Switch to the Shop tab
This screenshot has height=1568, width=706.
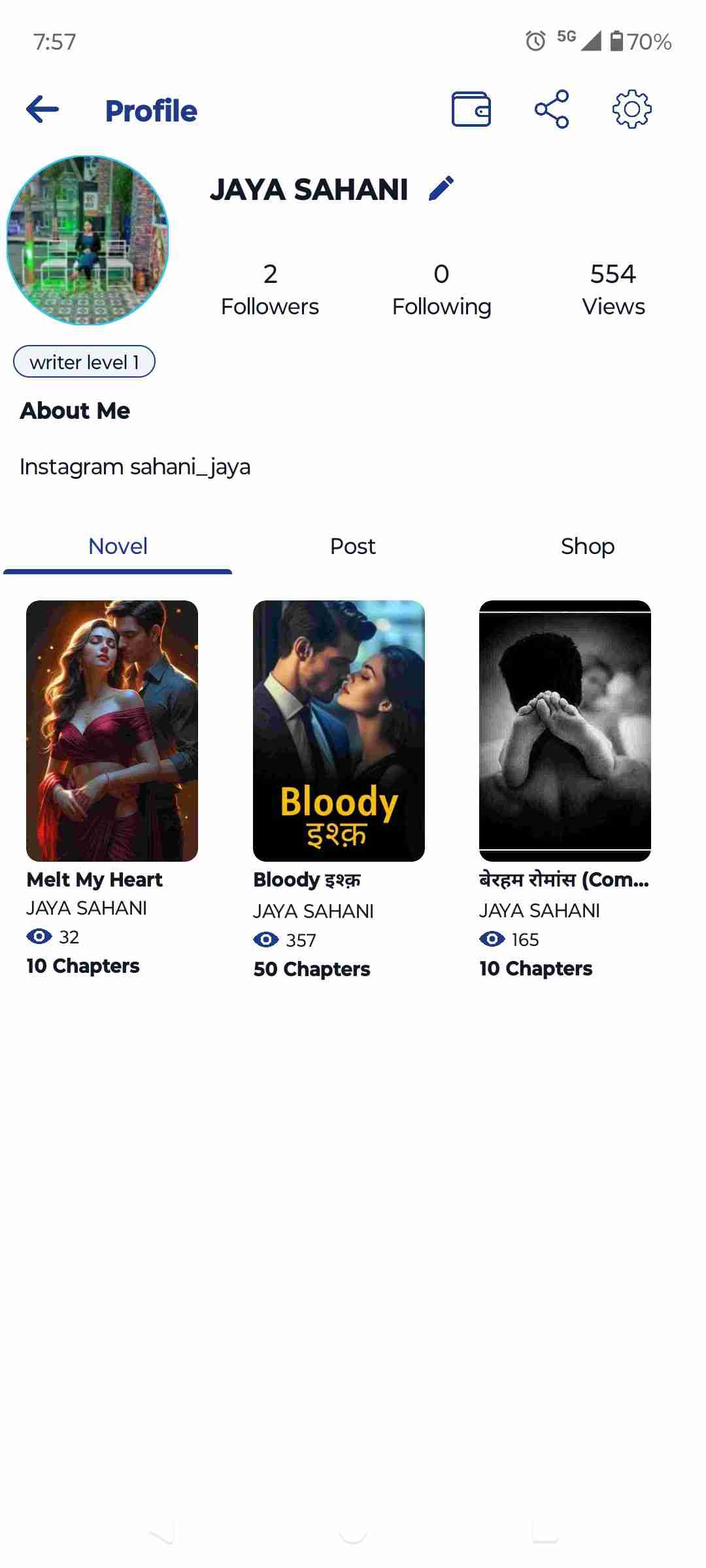point(587,546)
